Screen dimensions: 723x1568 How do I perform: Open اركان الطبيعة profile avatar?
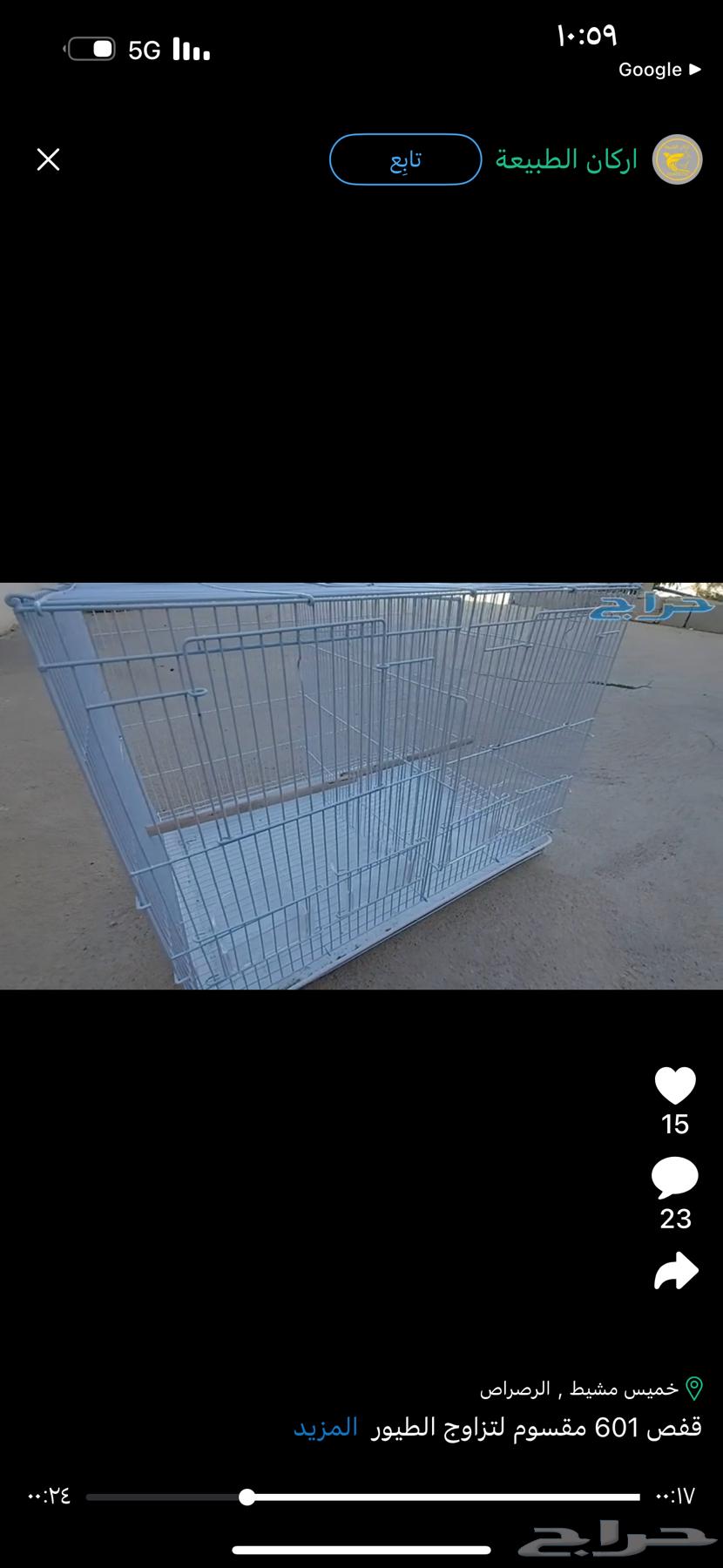tap(677, 159)
